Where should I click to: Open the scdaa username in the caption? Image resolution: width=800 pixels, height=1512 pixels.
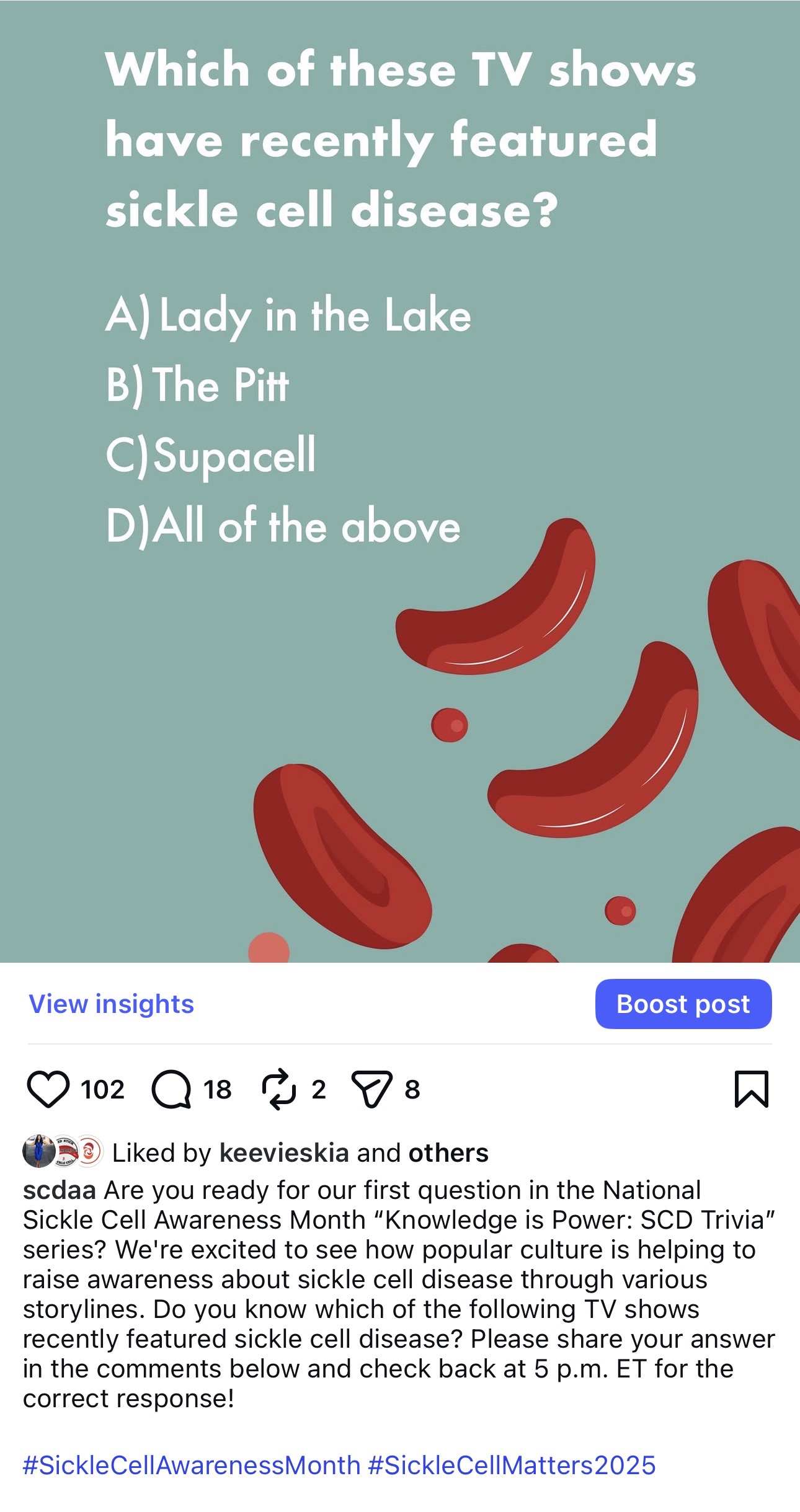(x=59, y=1190)
